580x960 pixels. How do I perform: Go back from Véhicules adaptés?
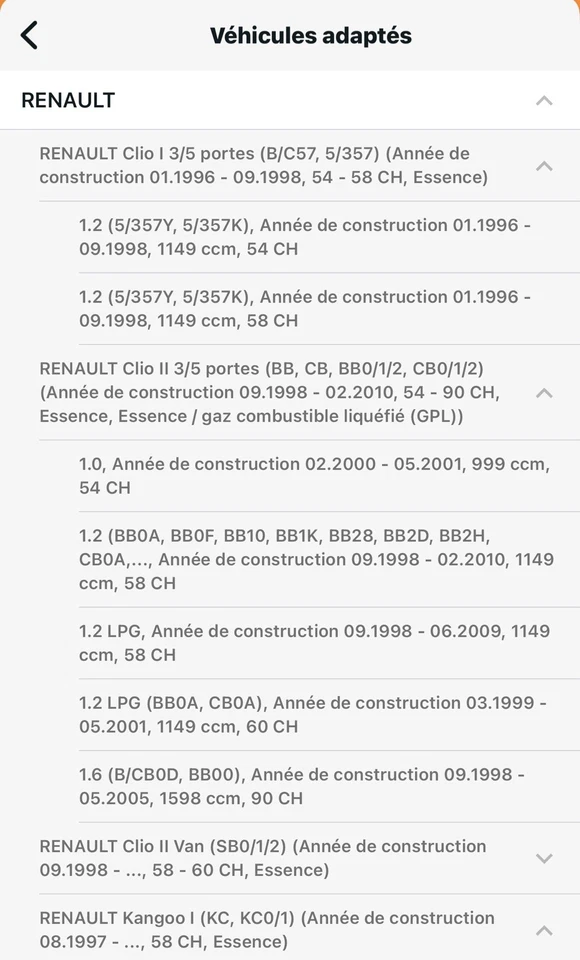[29, 35]
